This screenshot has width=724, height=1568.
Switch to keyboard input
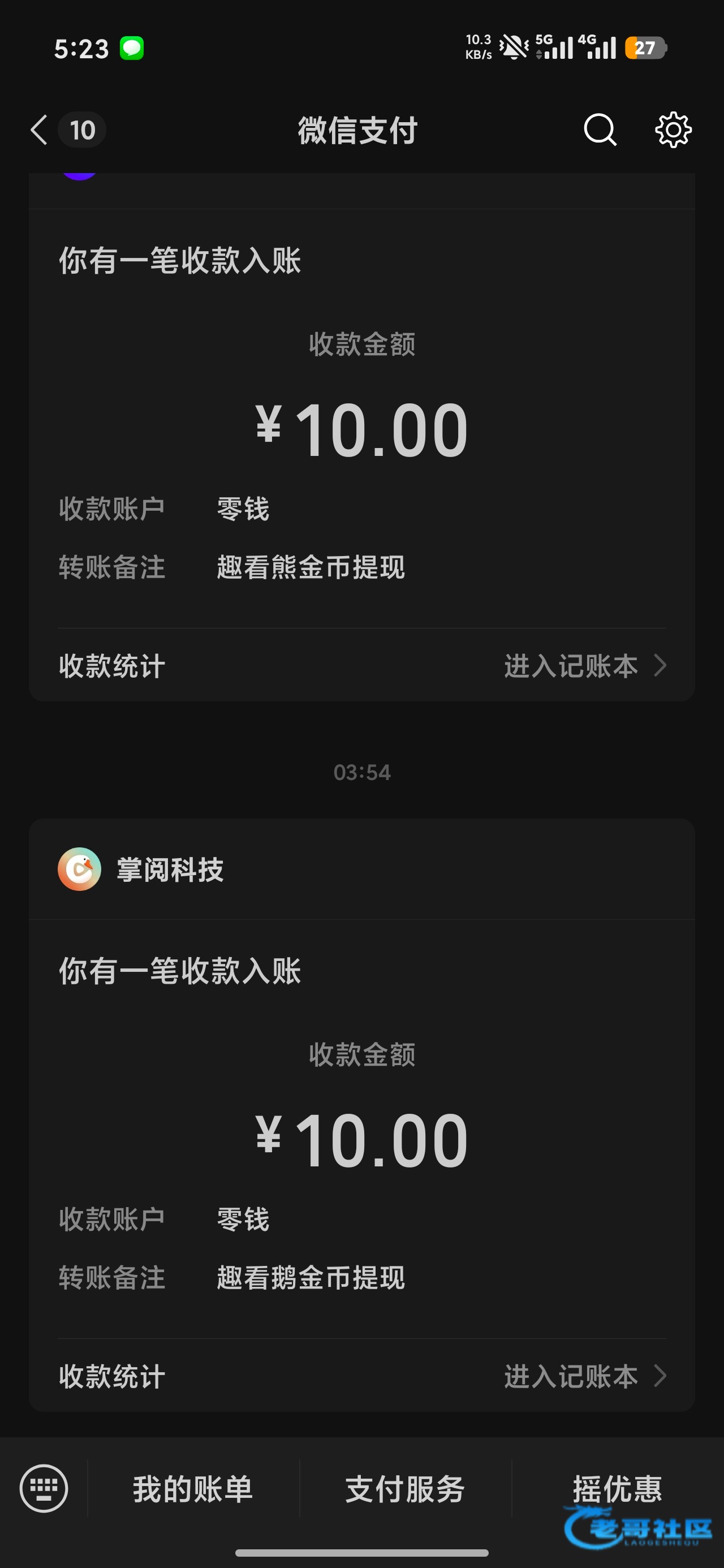(44, 1488)
